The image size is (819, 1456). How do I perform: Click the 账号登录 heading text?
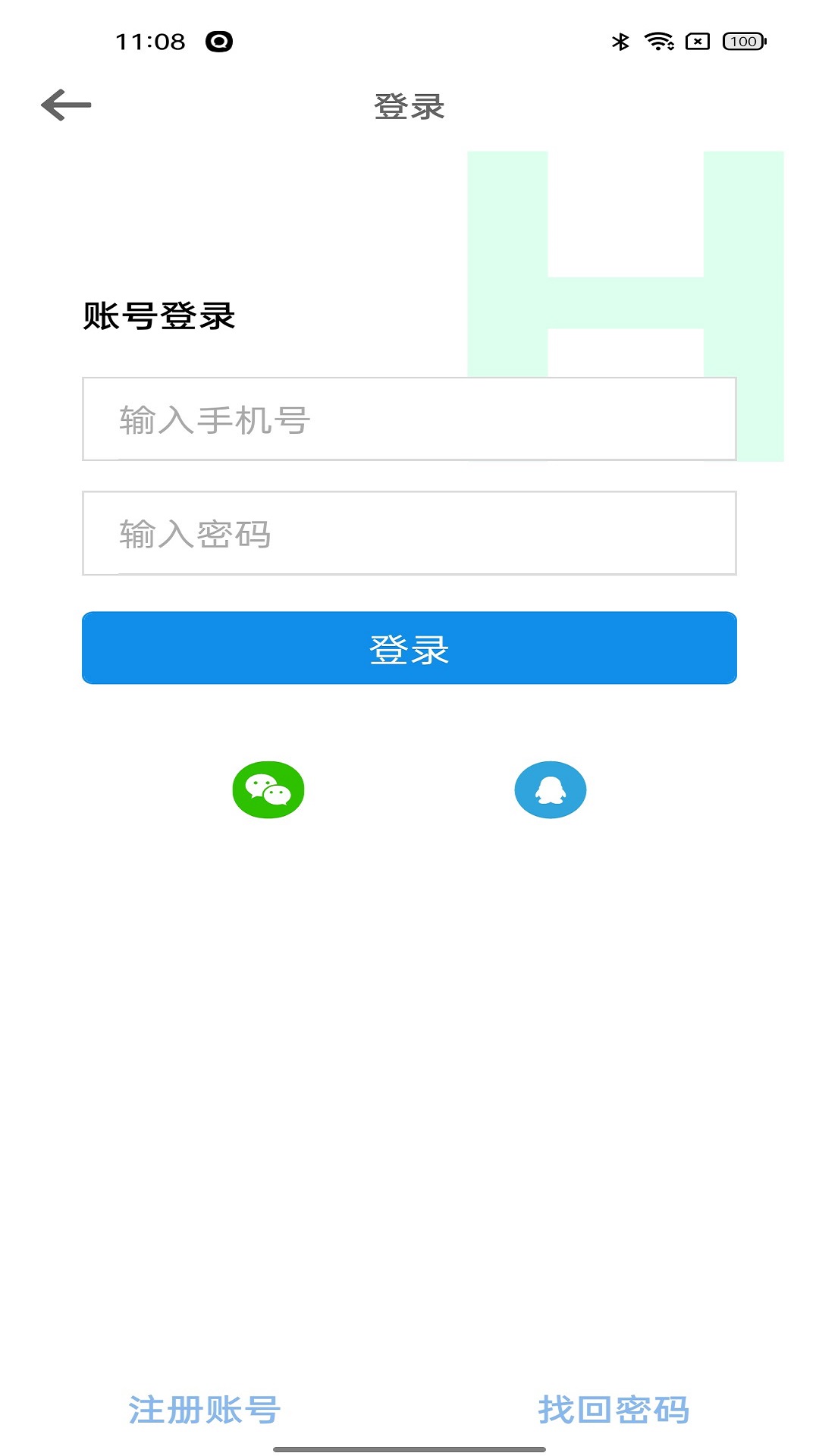tap(161, 316)
